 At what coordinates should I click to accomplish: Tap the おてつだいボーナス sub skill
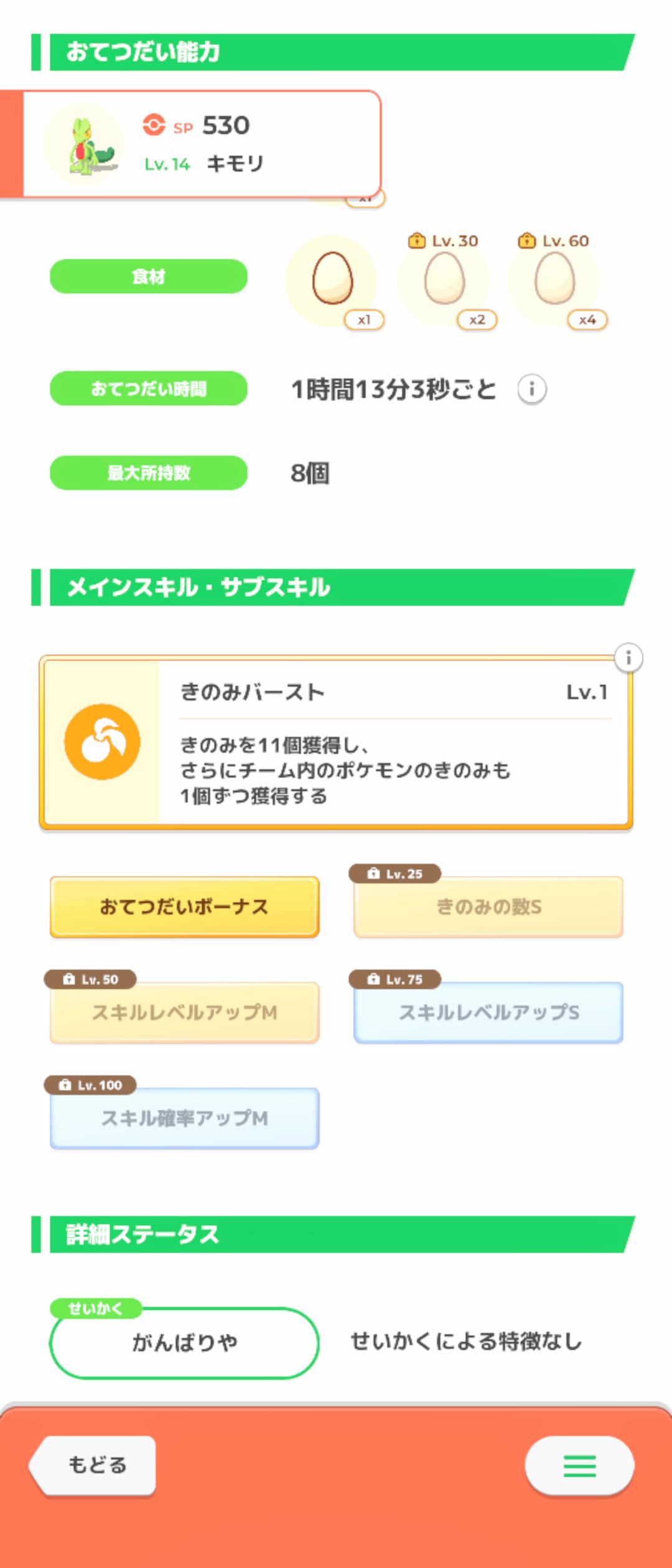point(184,907)
